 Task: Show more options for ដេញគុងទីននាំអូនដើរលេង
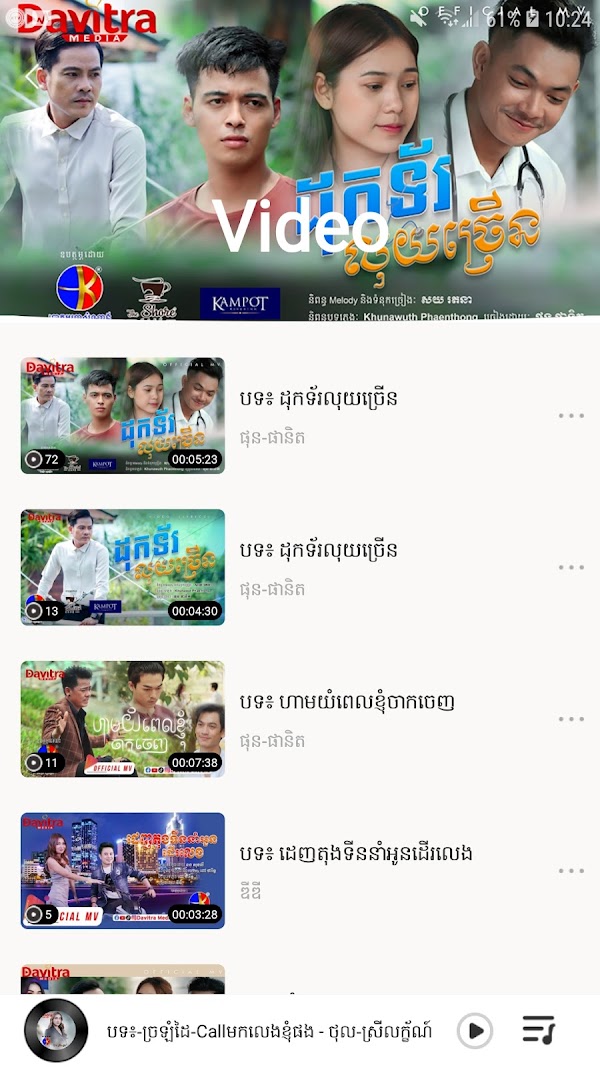(571, 871)
